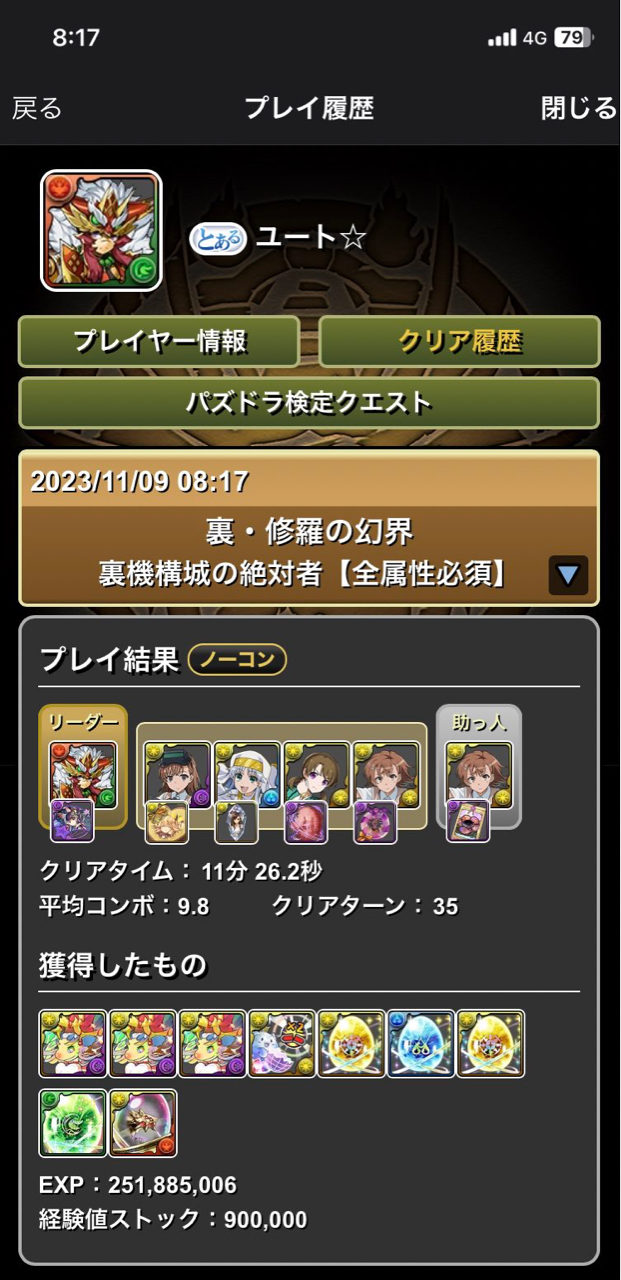Close the screen with 閉じる
Image resolution: width=621 pixels, height=1280 pixels.
click(578, 108)
